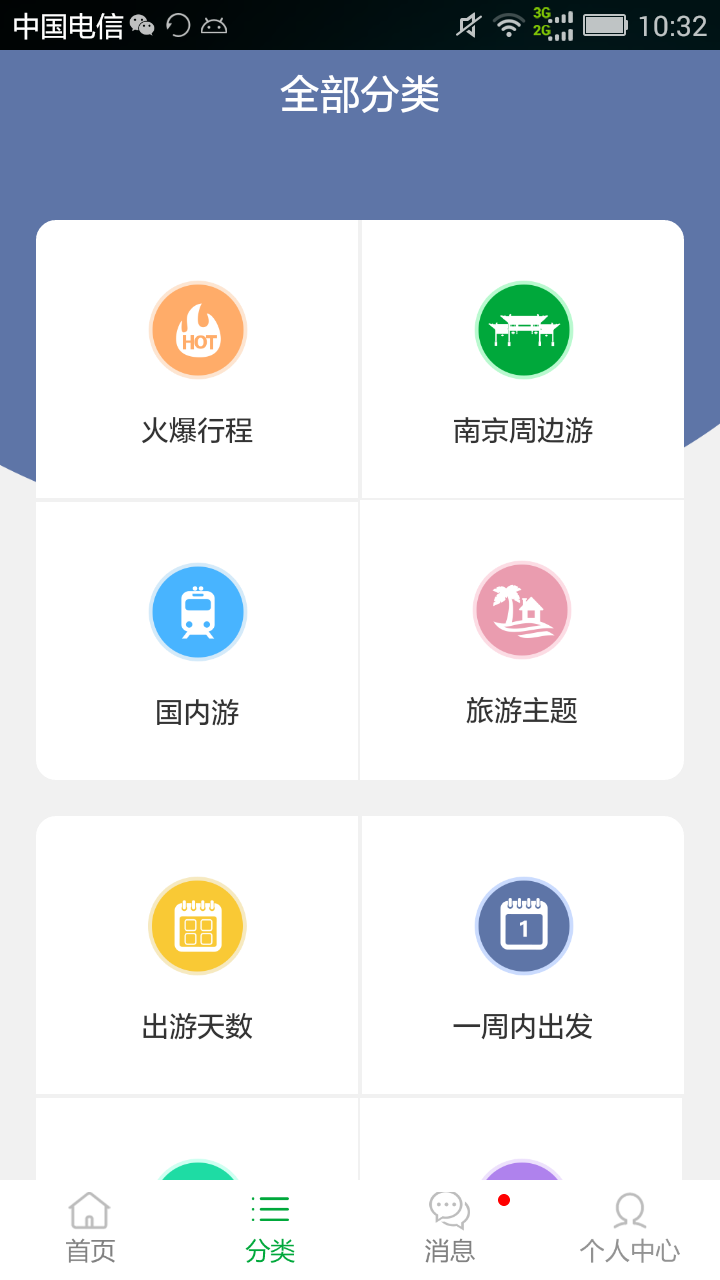Select the 一周内出发 departing-within-a-week icon
Screen dimensions: 720x1280
[522, 925]
